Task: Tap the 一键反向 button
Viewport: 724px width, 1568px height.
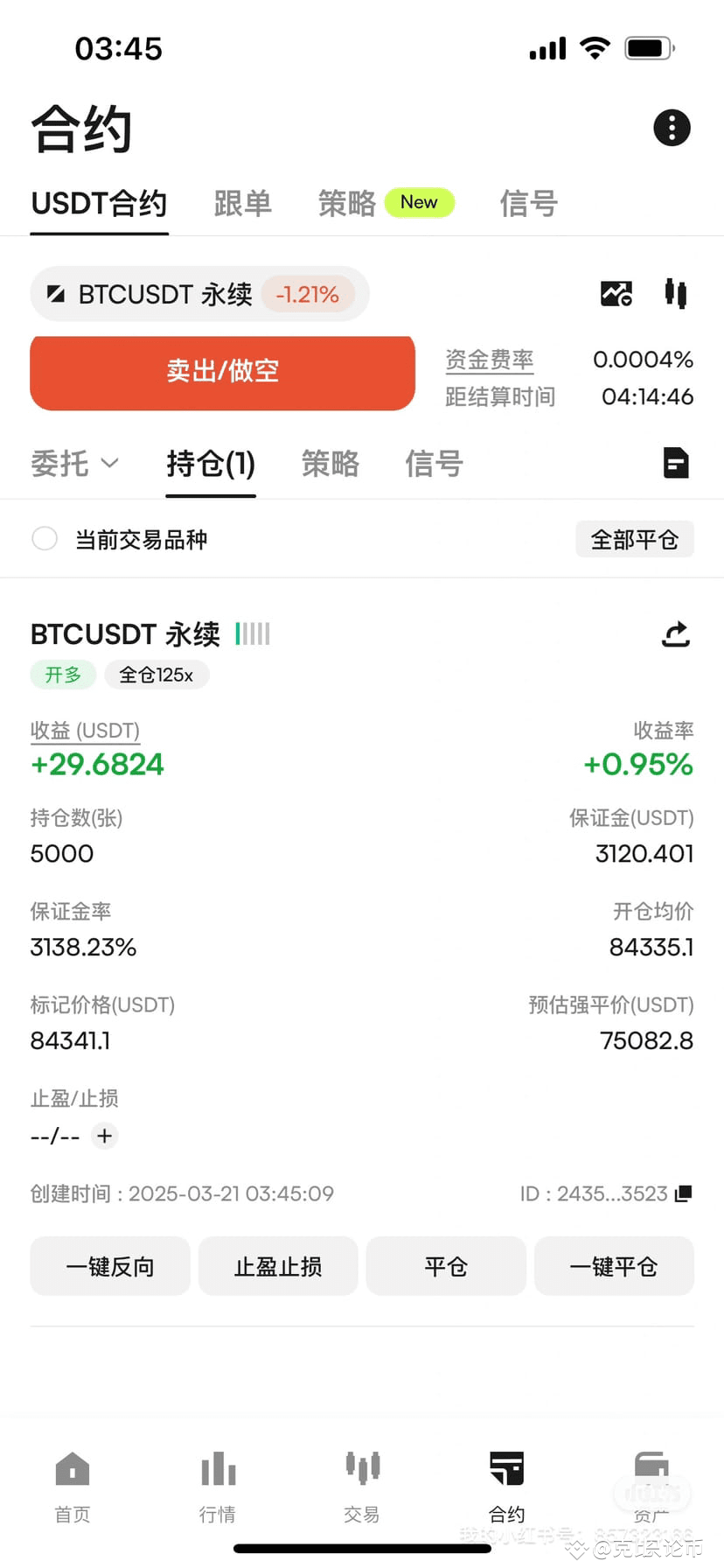Action: pos(110,1266)
